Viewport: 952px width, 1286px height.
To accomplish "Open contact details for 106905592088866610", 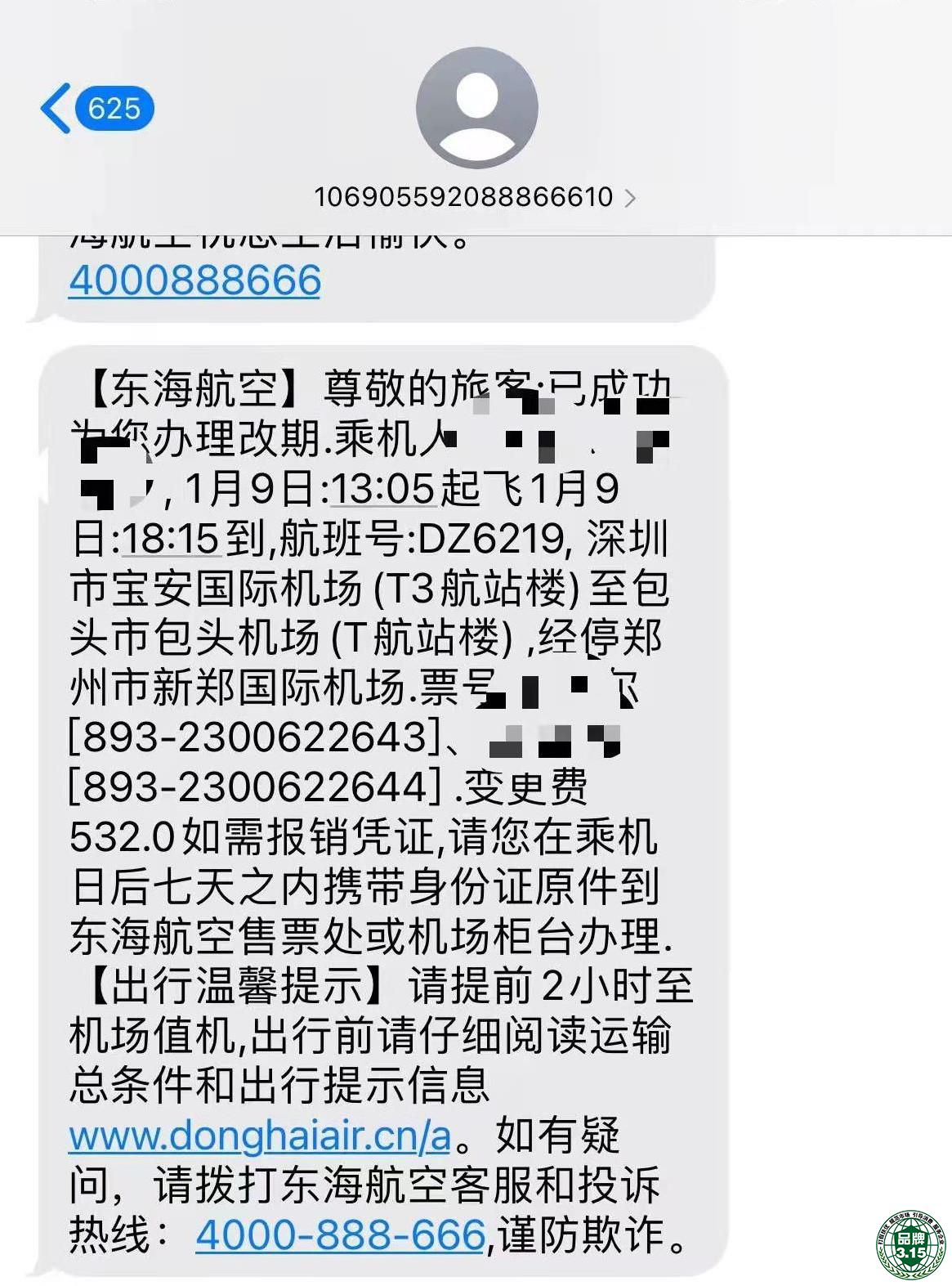I will [x=474, y=197].
